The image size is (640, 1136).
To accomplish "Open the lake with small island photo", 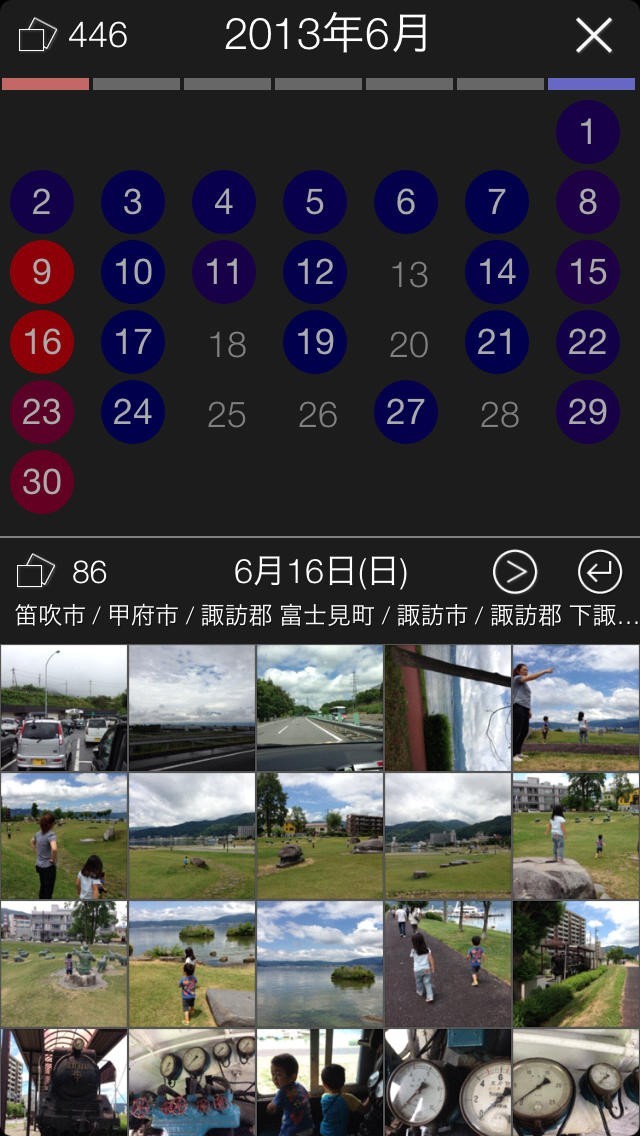I will click(x=320, y=963).
